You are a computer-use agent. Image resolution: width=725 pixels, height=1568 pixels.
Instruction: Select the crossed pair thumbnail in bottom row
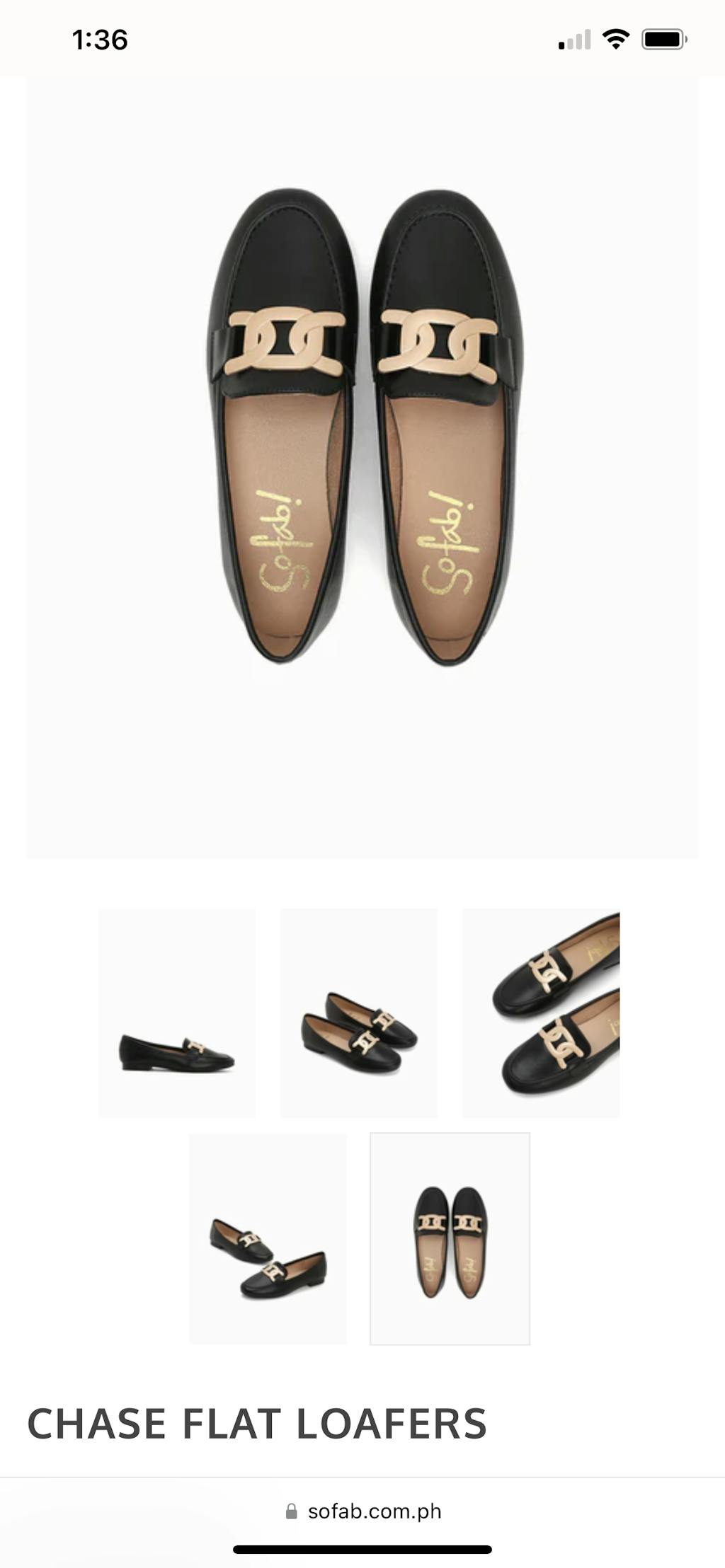pyautogui.click(x=268, y=1238)
